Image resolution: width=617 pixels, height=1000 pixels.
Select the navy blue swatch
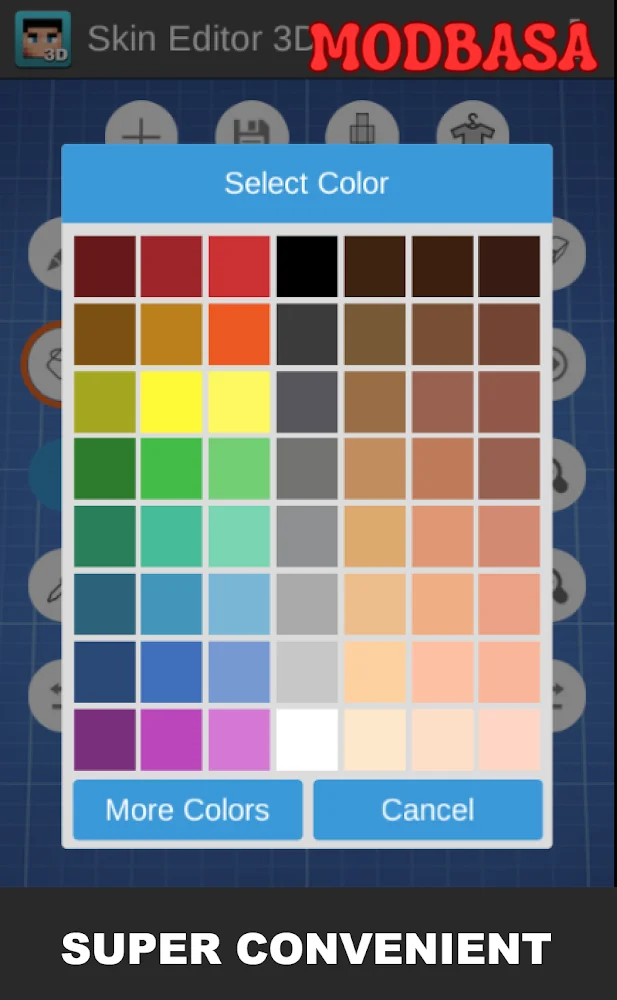[x=105, y=672]
